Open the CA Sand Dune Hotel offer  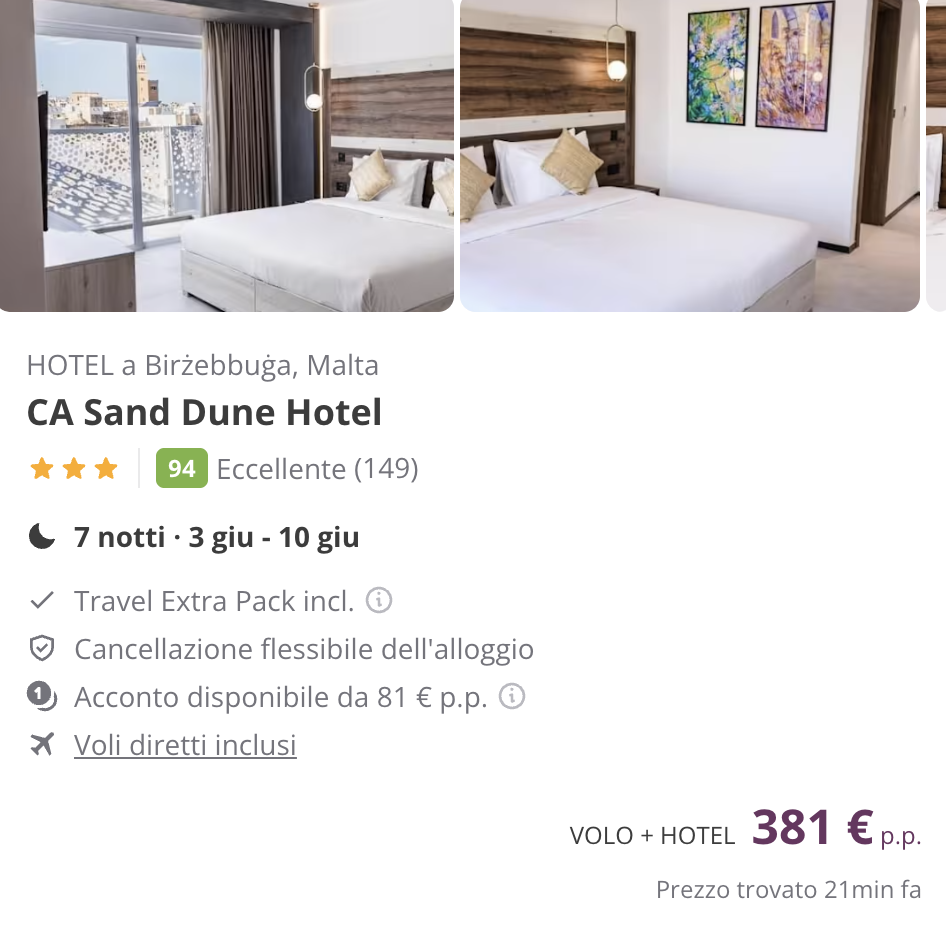(x=204, y=413)
